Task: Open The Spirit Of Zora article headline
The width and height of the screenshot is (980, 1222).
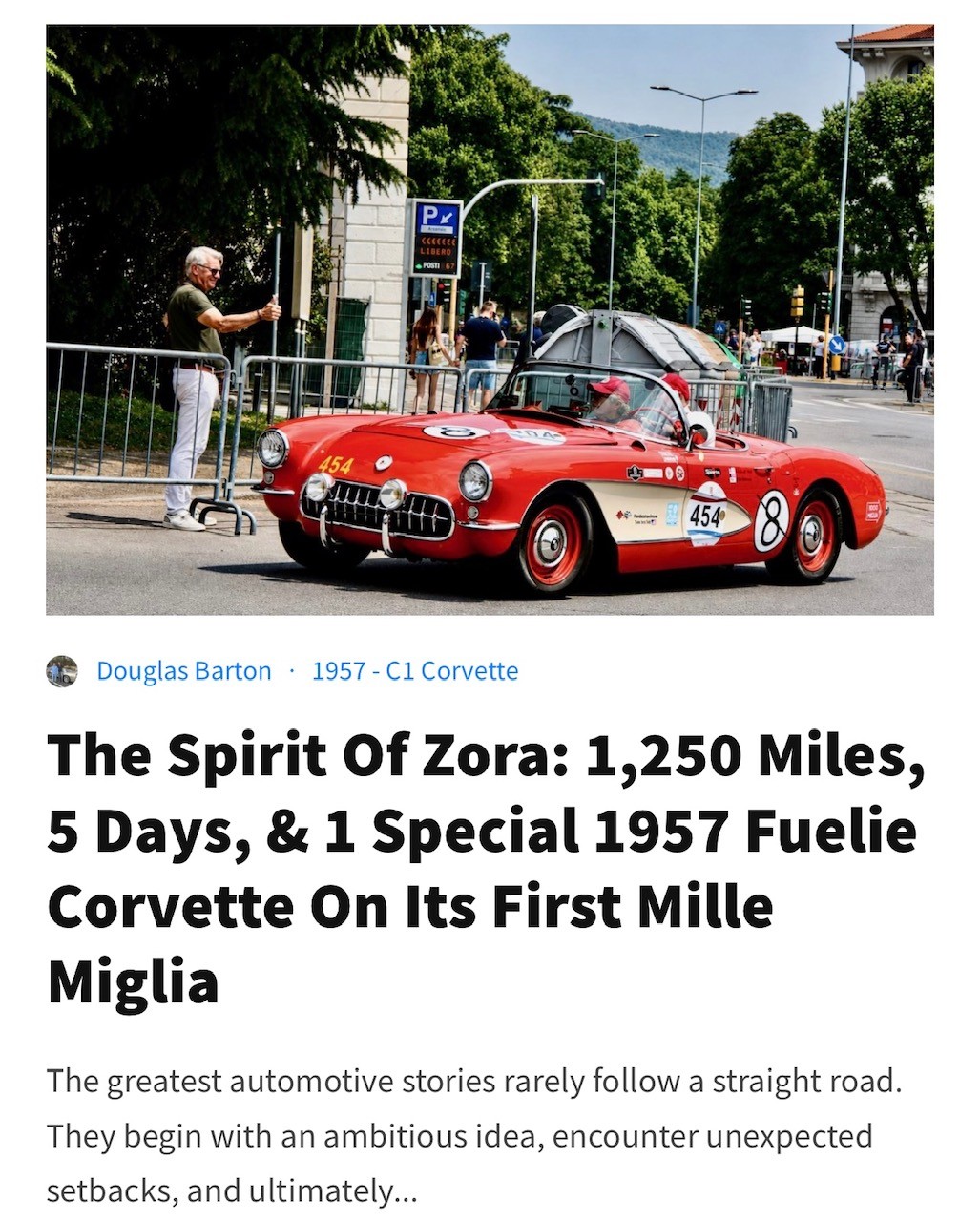Action: pos(486,868)
